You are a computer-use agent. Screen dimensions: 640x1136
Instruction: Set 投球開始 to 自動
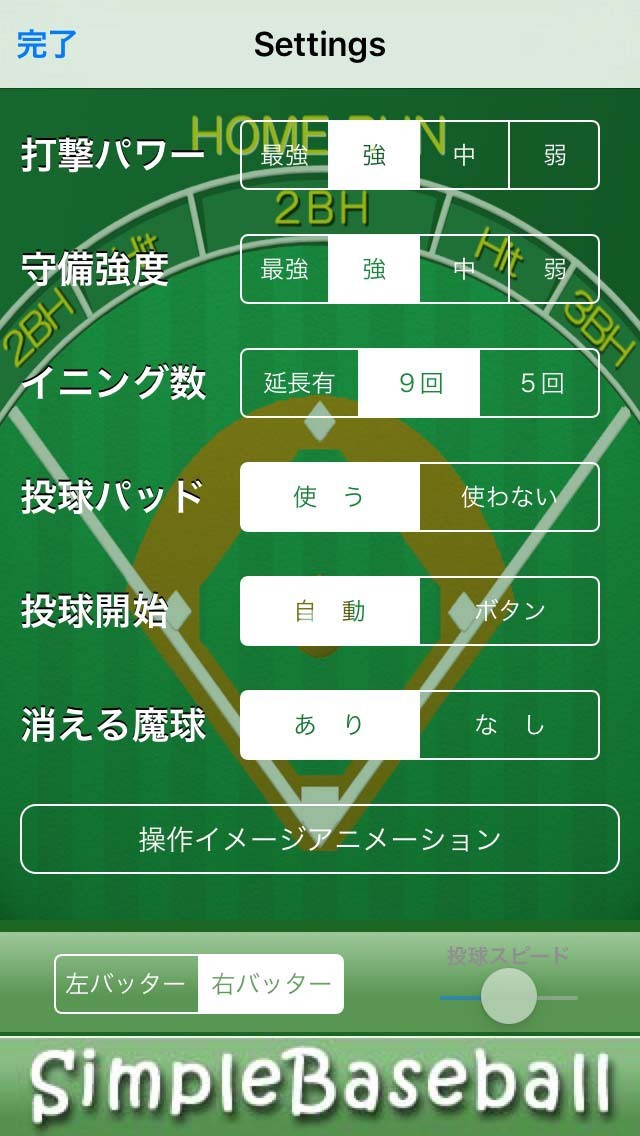coord(330,611)
